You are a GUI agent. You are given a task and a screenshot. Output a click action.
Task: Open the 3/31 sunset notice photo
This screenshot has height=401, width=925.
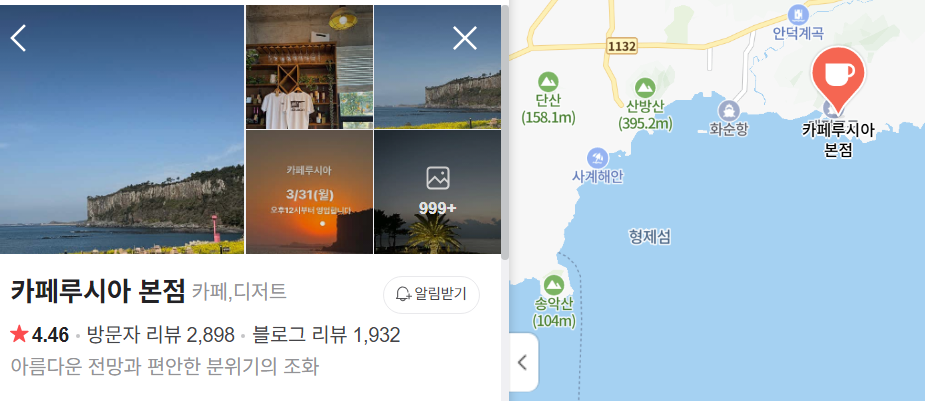(309, 192)
